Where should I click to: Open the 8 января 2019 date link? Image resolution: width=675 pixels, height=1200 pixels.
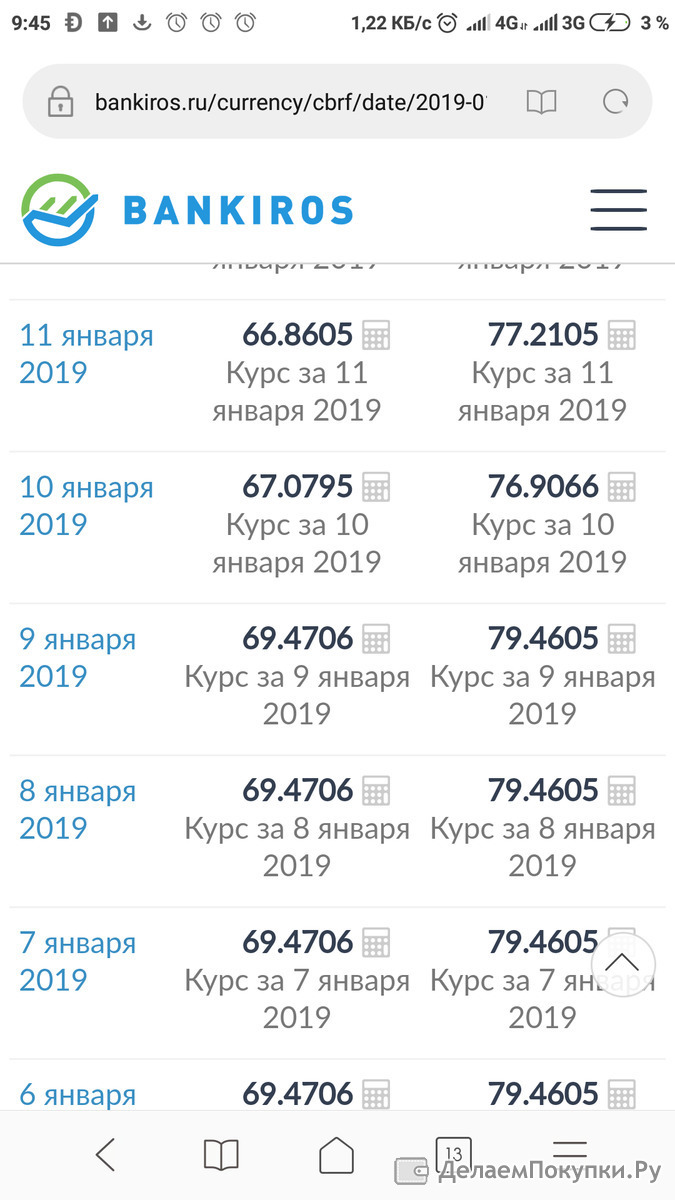pyautogui.click(x=78, y=810)
